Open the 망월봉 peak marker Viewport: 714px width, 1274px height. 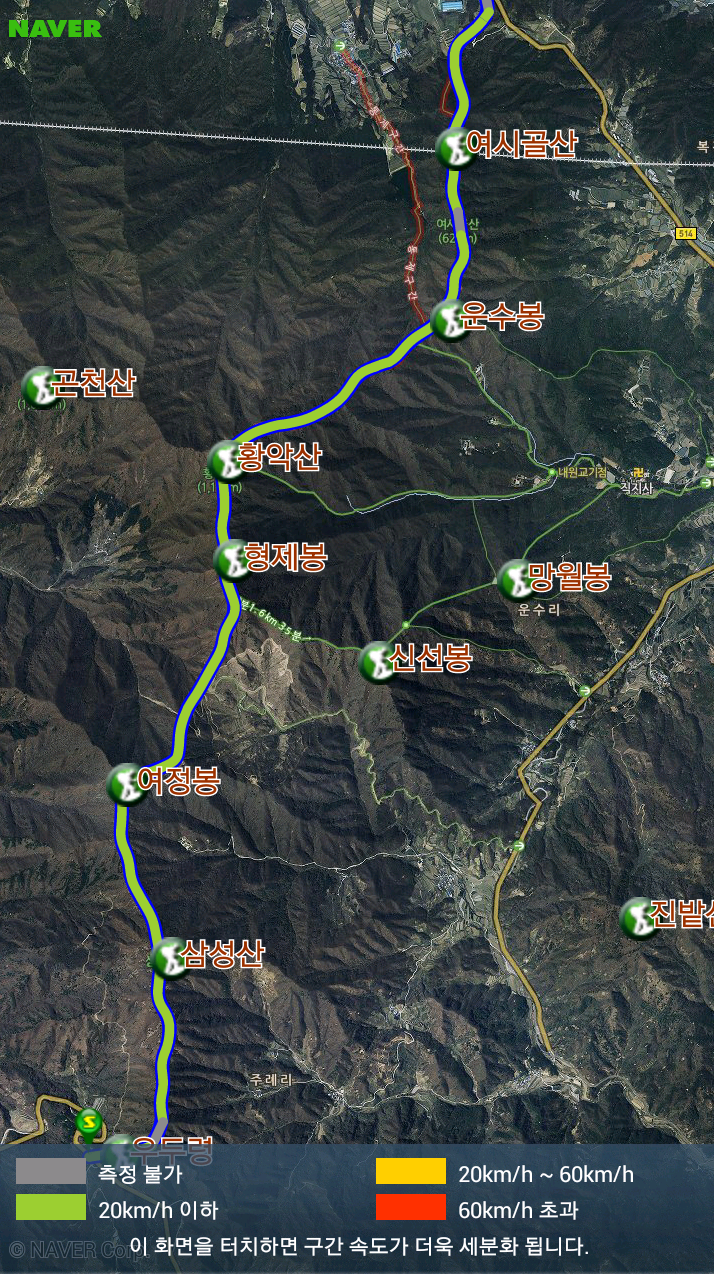pyautogui.click(x=516, y=580)
